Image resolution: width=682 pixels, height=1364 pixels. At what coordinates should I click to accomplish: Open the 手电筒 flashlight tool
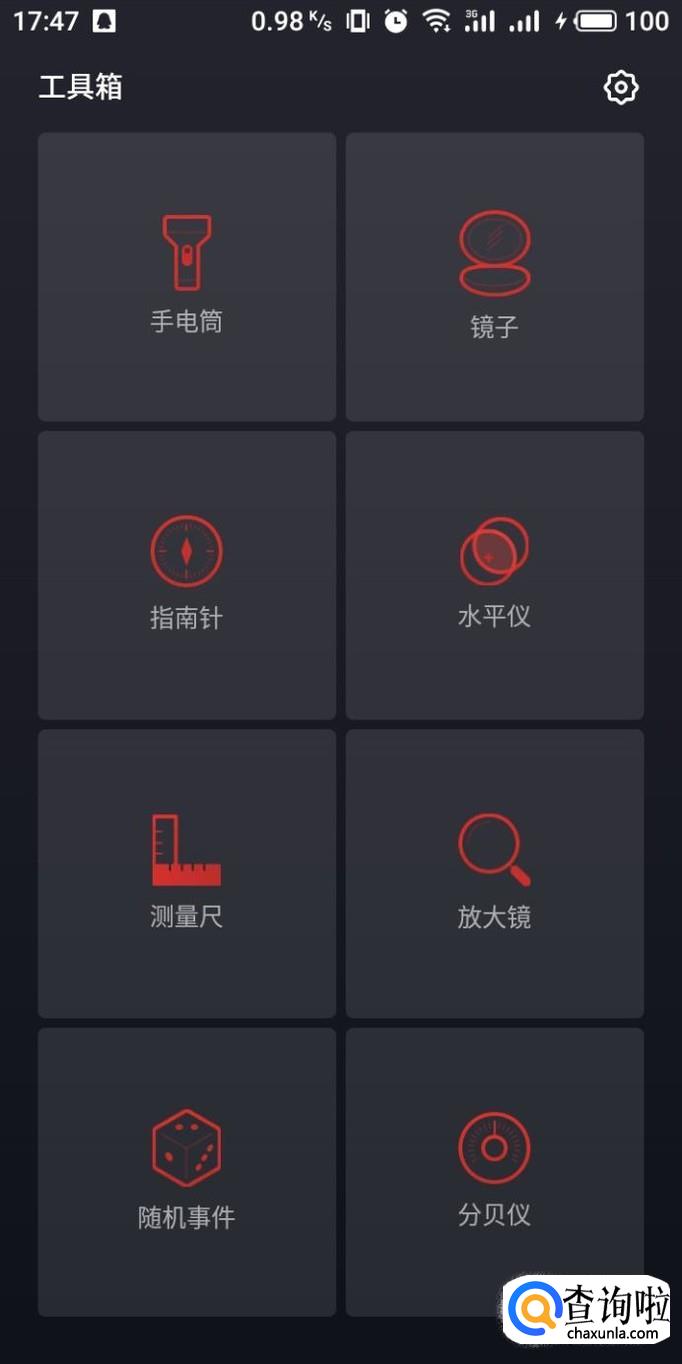coord(187,276)
